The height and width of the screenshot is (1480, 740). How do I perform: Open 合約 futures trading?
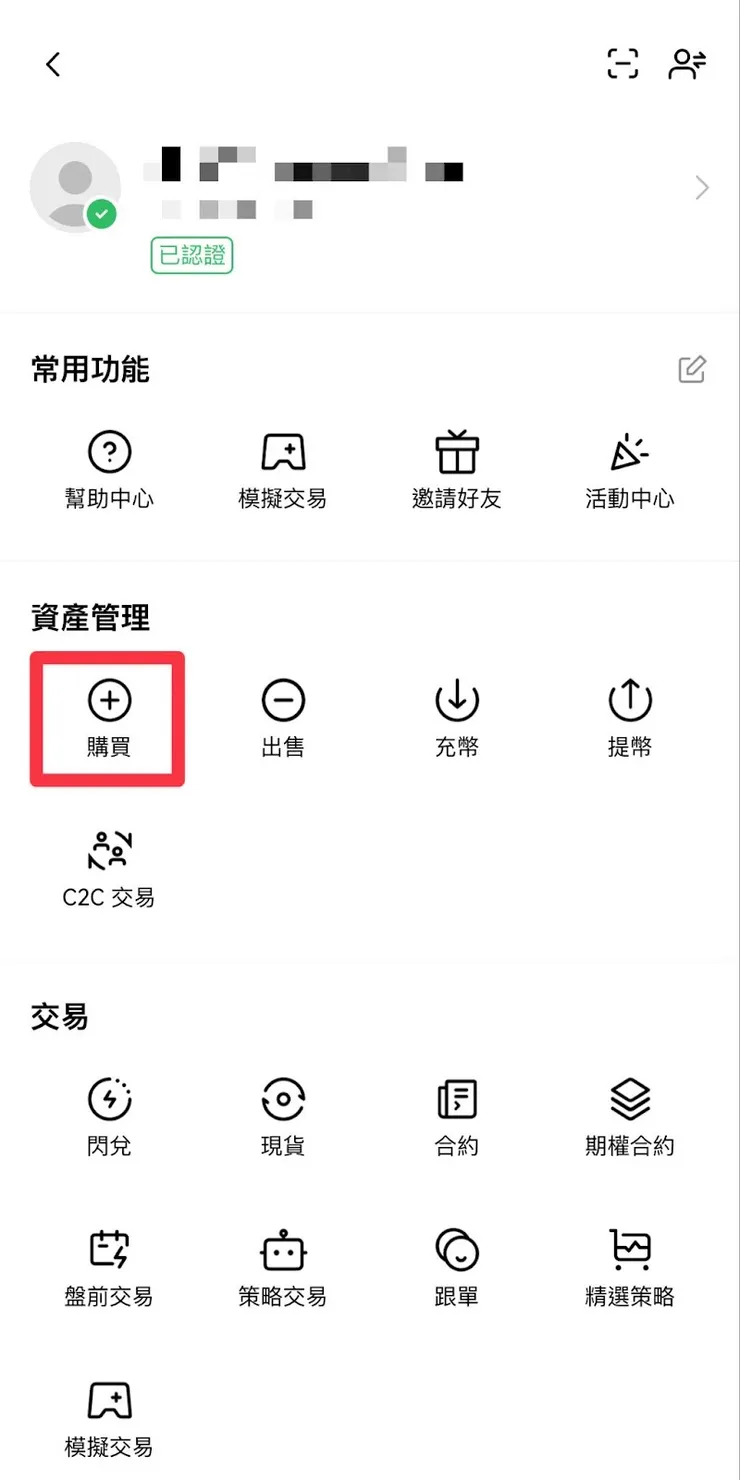tap(456, 1117)
